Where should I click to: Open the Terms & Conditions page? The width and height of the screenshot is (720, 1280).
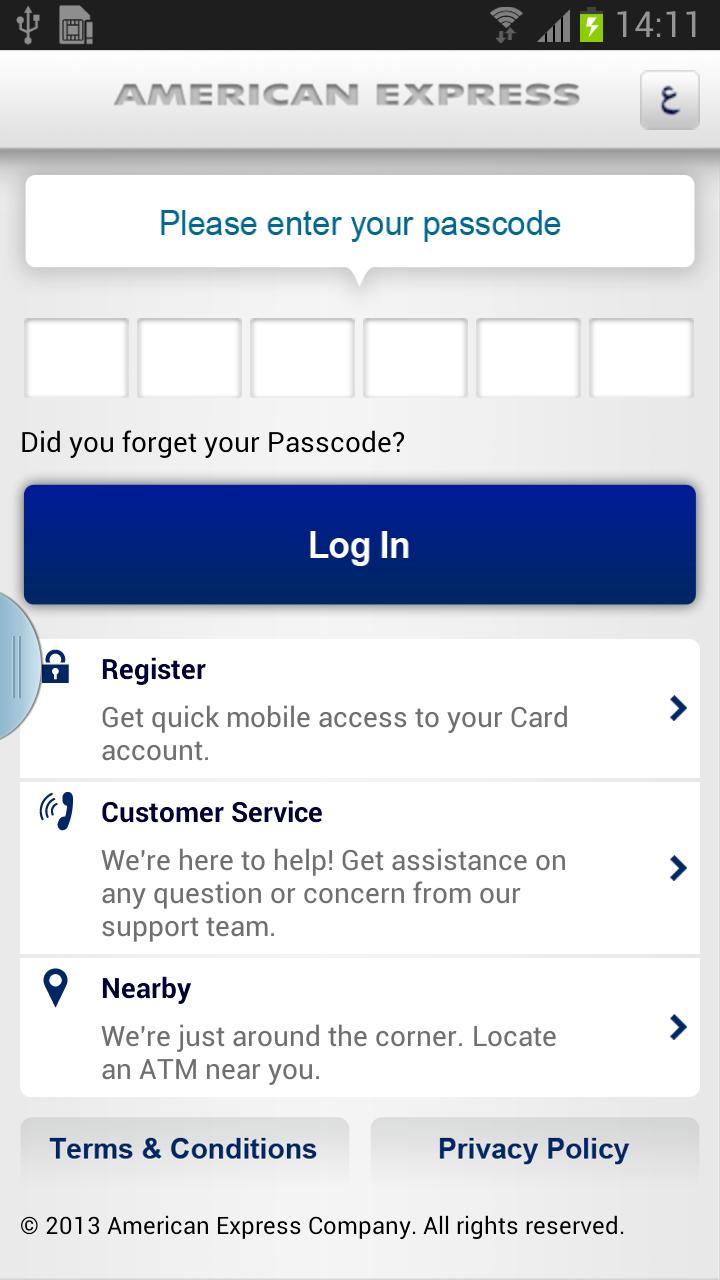click(x=183, y=1148)
